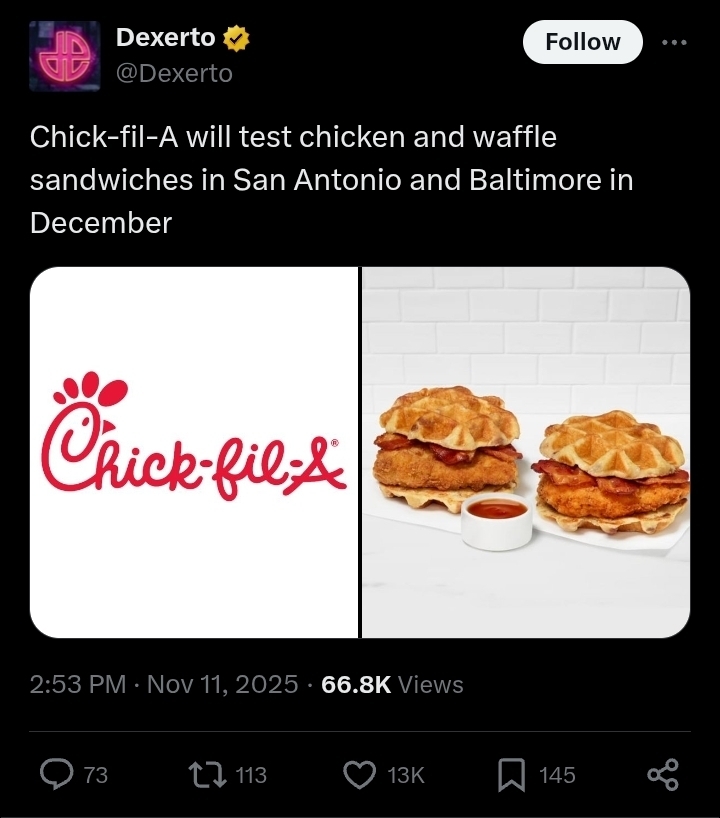
Task: Follow the Dexerto account
Action: click(582, 42)
